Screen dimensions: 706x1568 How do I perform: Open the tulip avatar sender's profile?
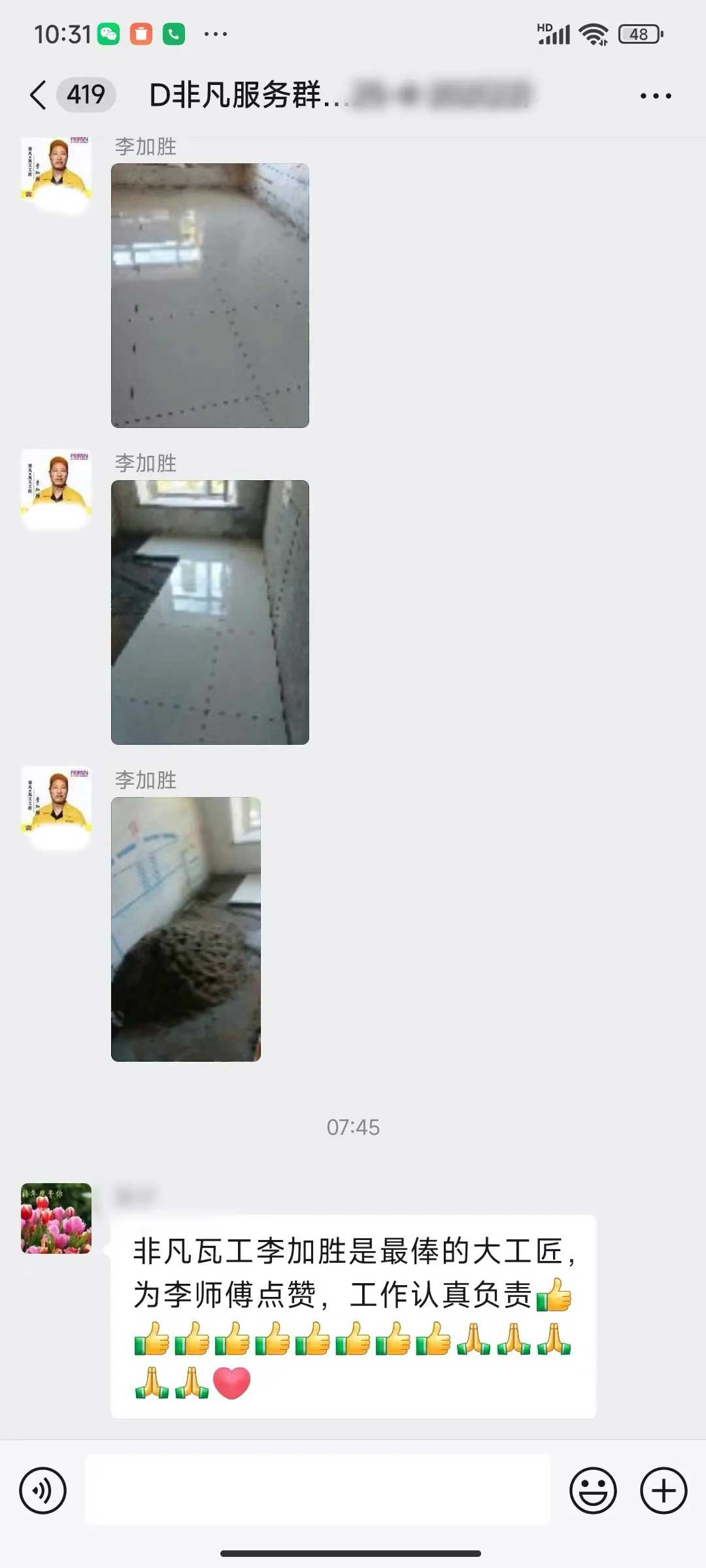point(56,1218)
